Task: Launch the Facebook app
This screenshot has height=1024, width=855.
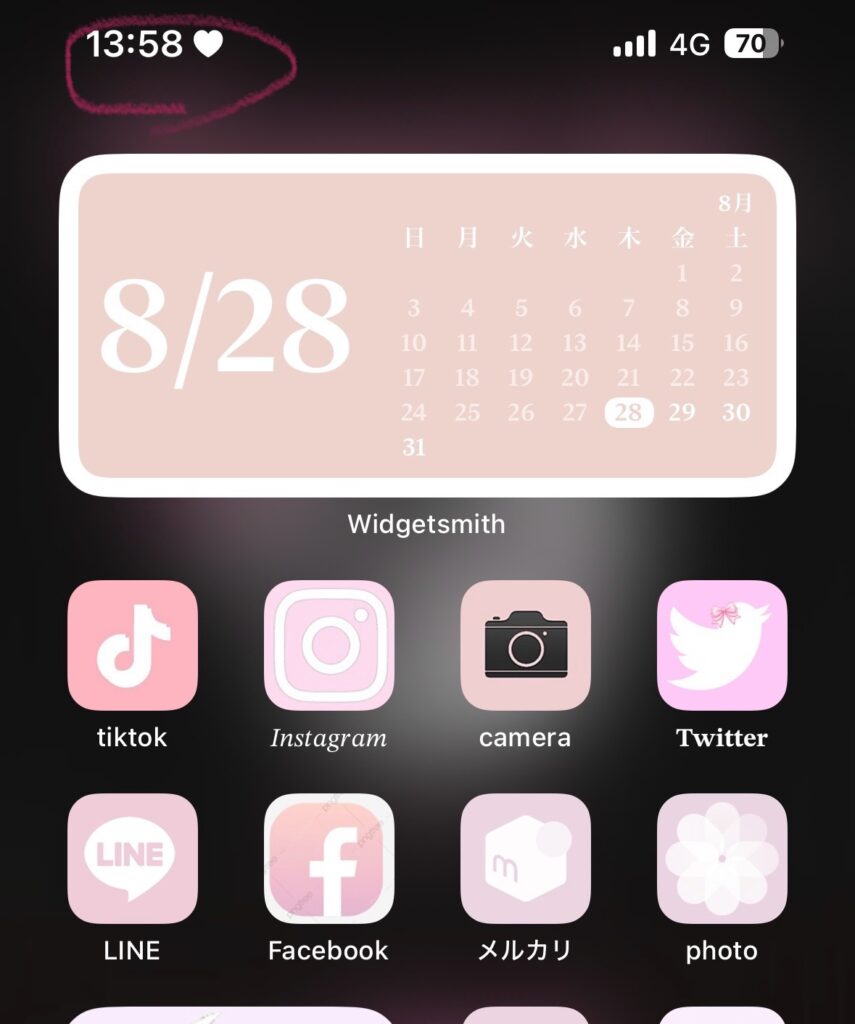Action: pyautogui.click(x=328, y=858)
